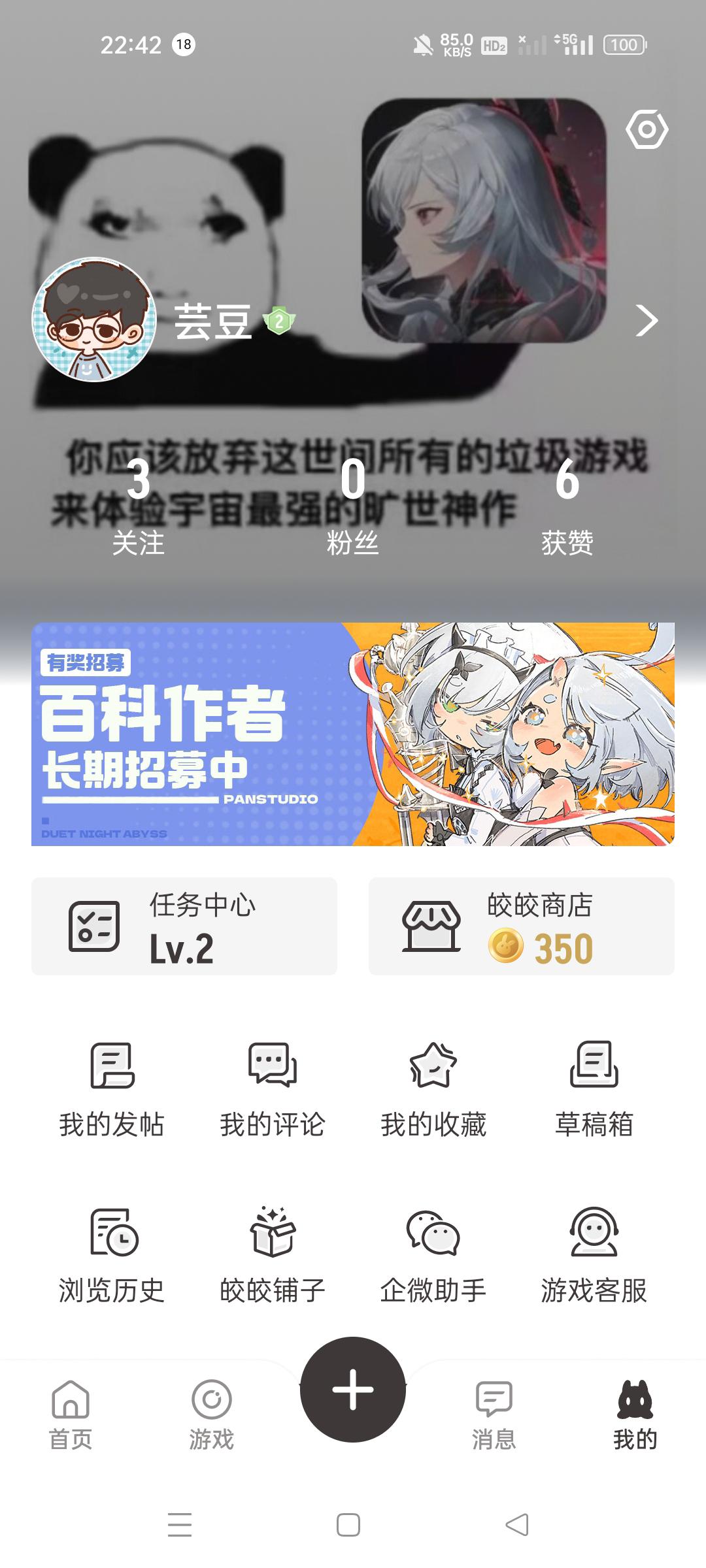
Task: Contact 游戏客服 game support
Action: pyautogui.click(x=594, y=1256)
